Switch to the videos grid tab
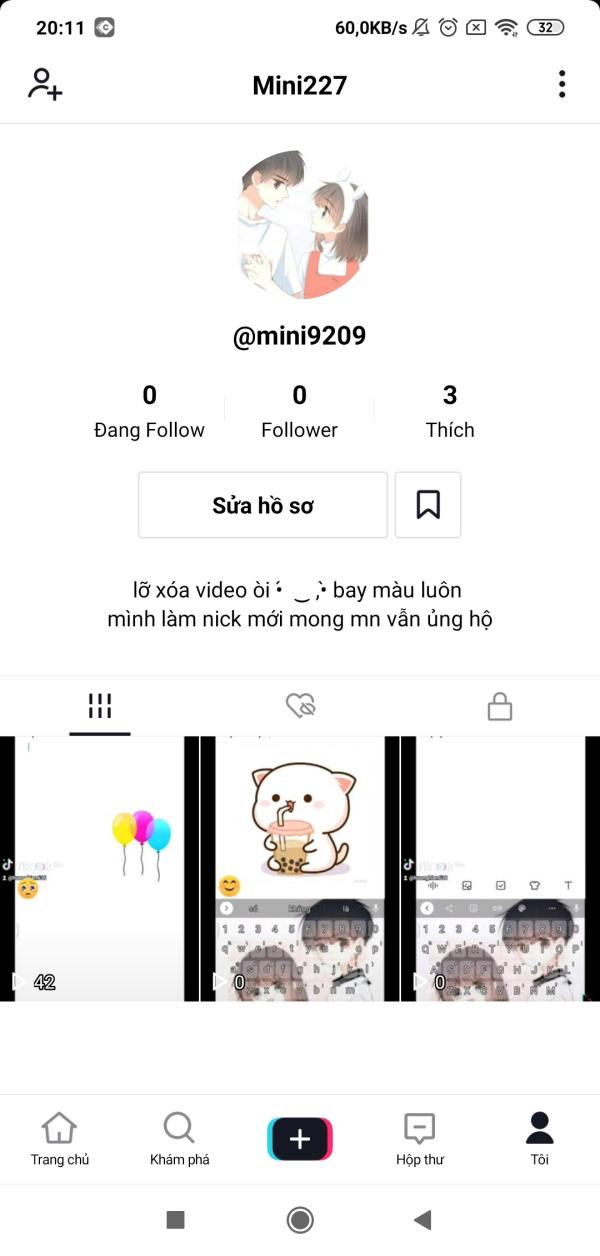Viewport: 600px width, 1256px height. (100, 707)
